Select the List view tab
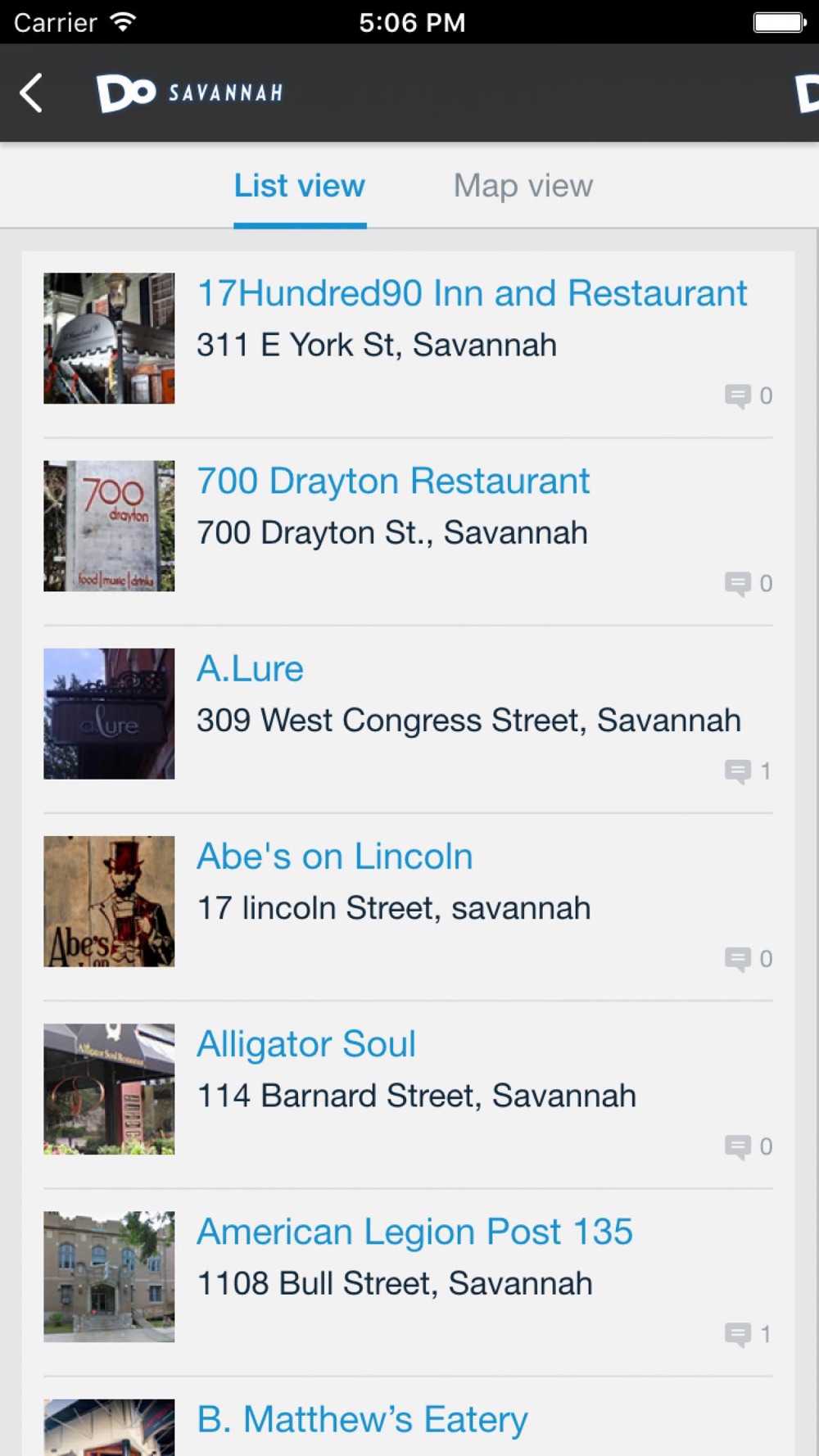Viewport: 819px width, 1456px height. coord(300,187)
